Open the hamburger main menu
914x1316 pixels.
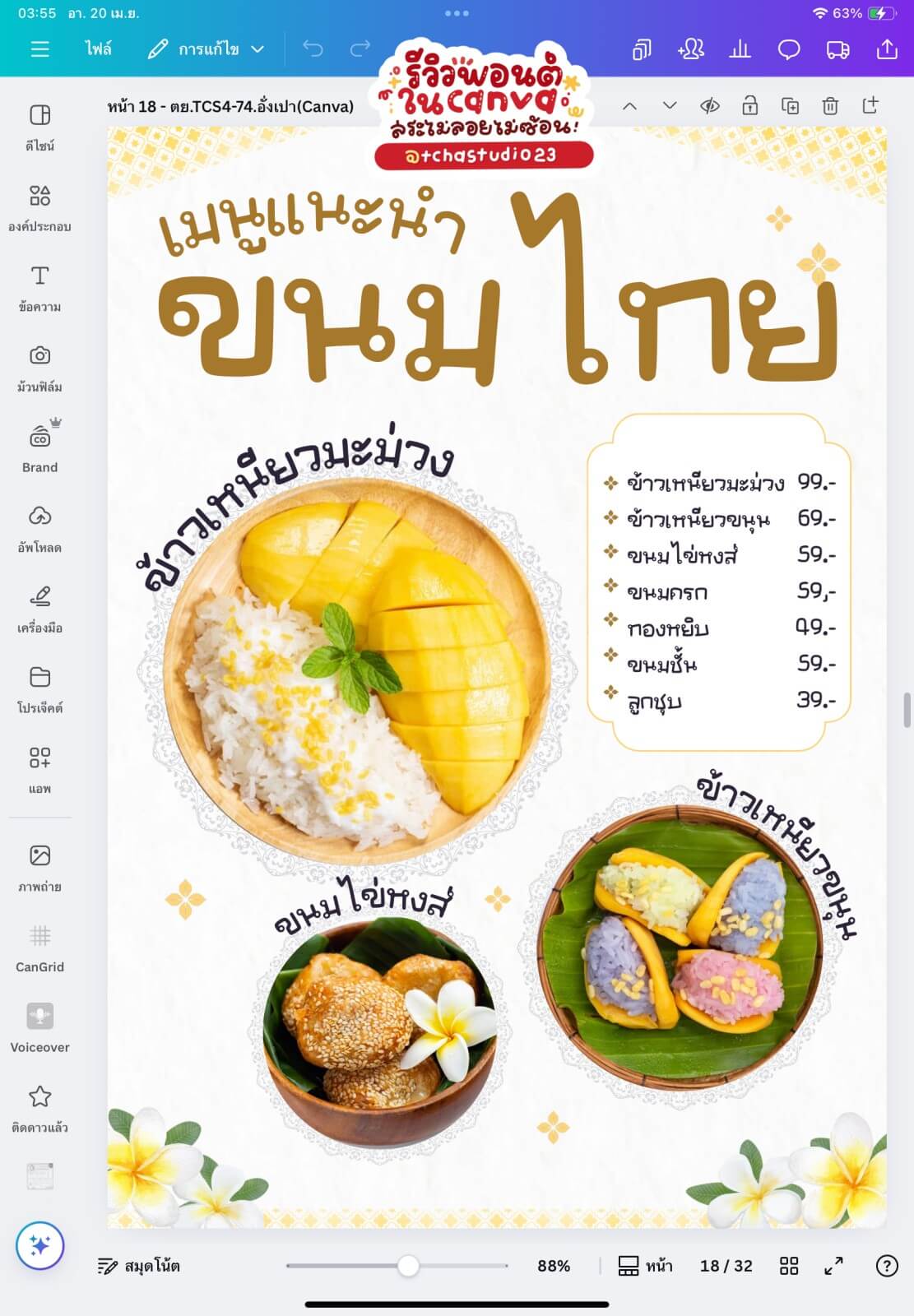click(x=39, y=49)
